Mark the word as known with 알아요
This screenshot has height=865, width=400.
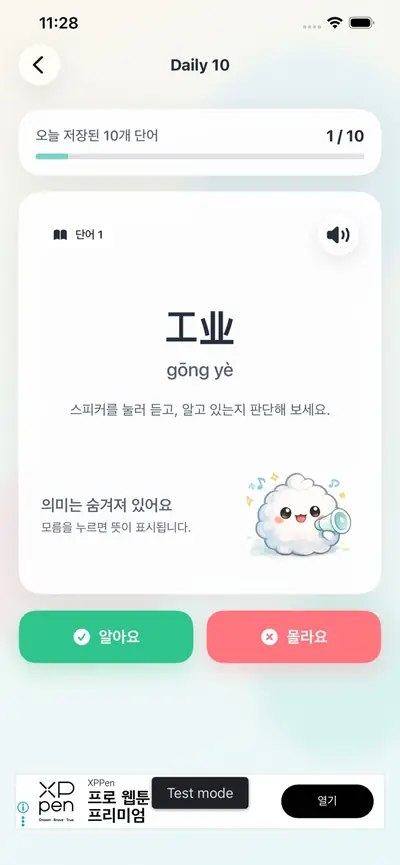(x=106, y=637)
